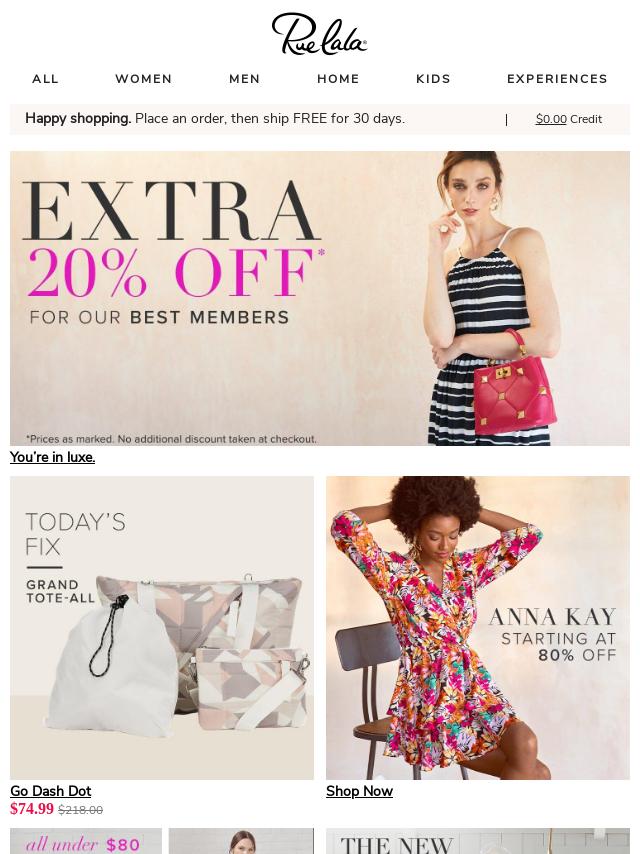View the Anna Kay 80% off tile

[478, 628]
